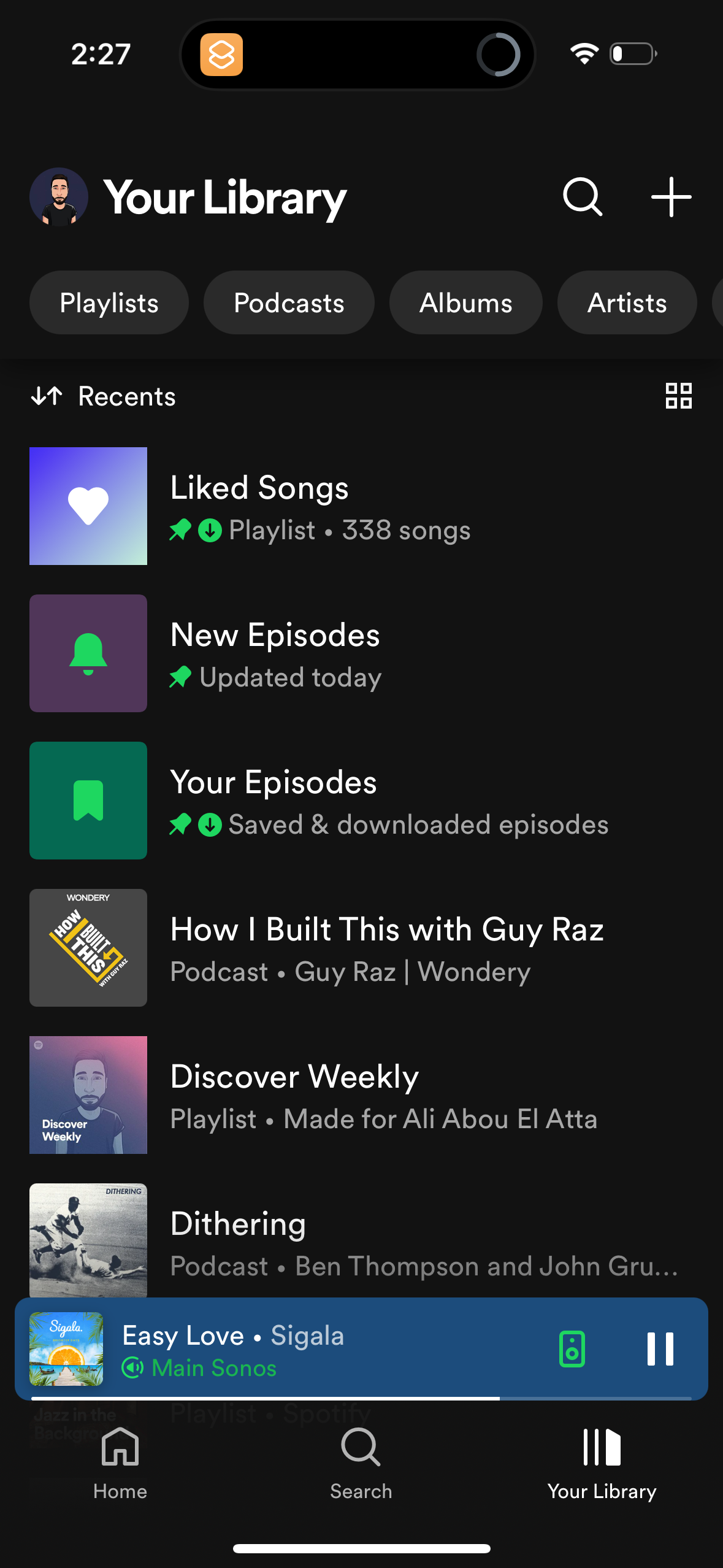723x1568 pixels.
Task: Open search in Your Library
Action: click(x=581, y=197)
